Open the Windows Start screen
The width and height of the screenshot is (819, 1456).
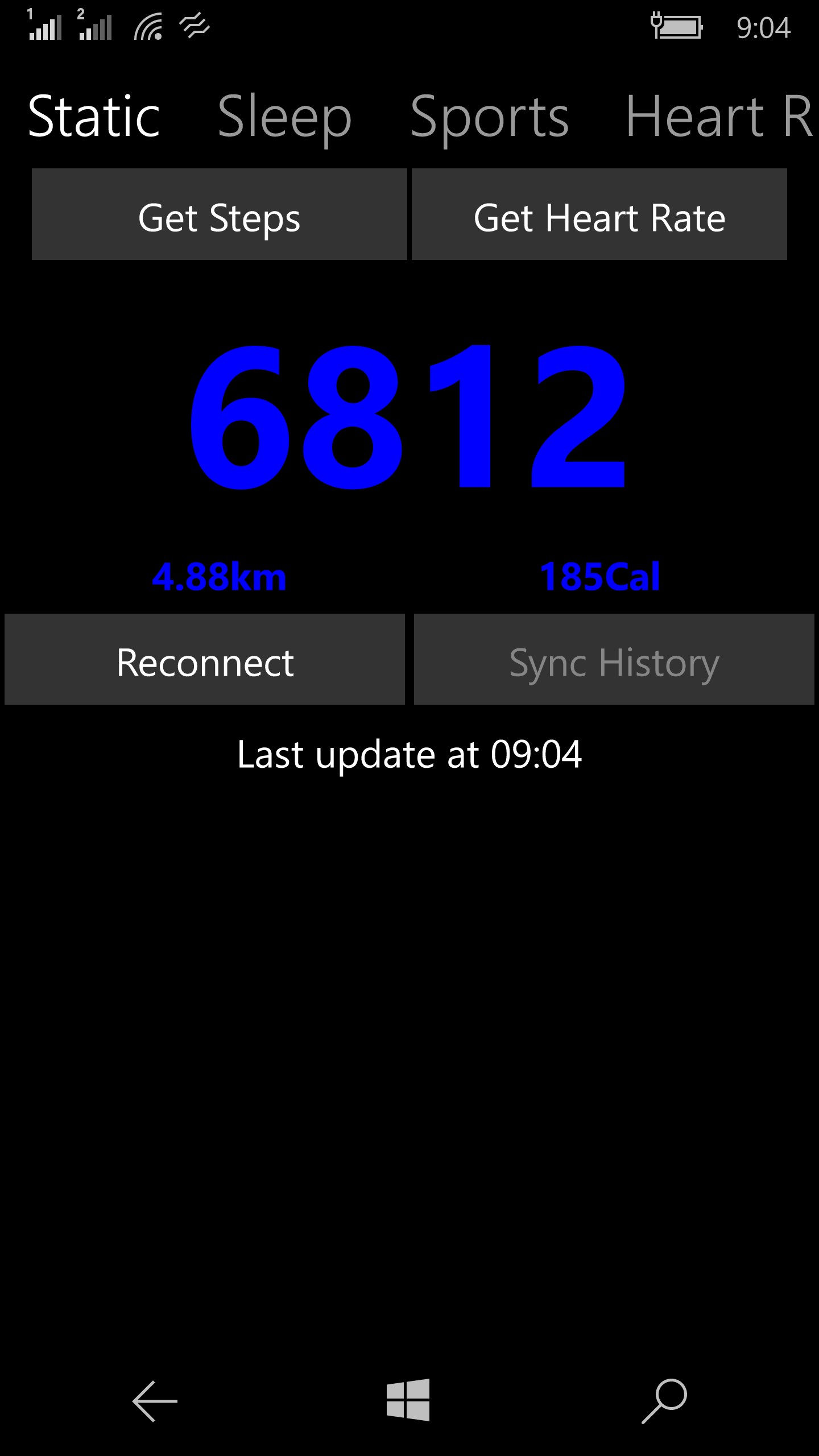(408, 1400)
